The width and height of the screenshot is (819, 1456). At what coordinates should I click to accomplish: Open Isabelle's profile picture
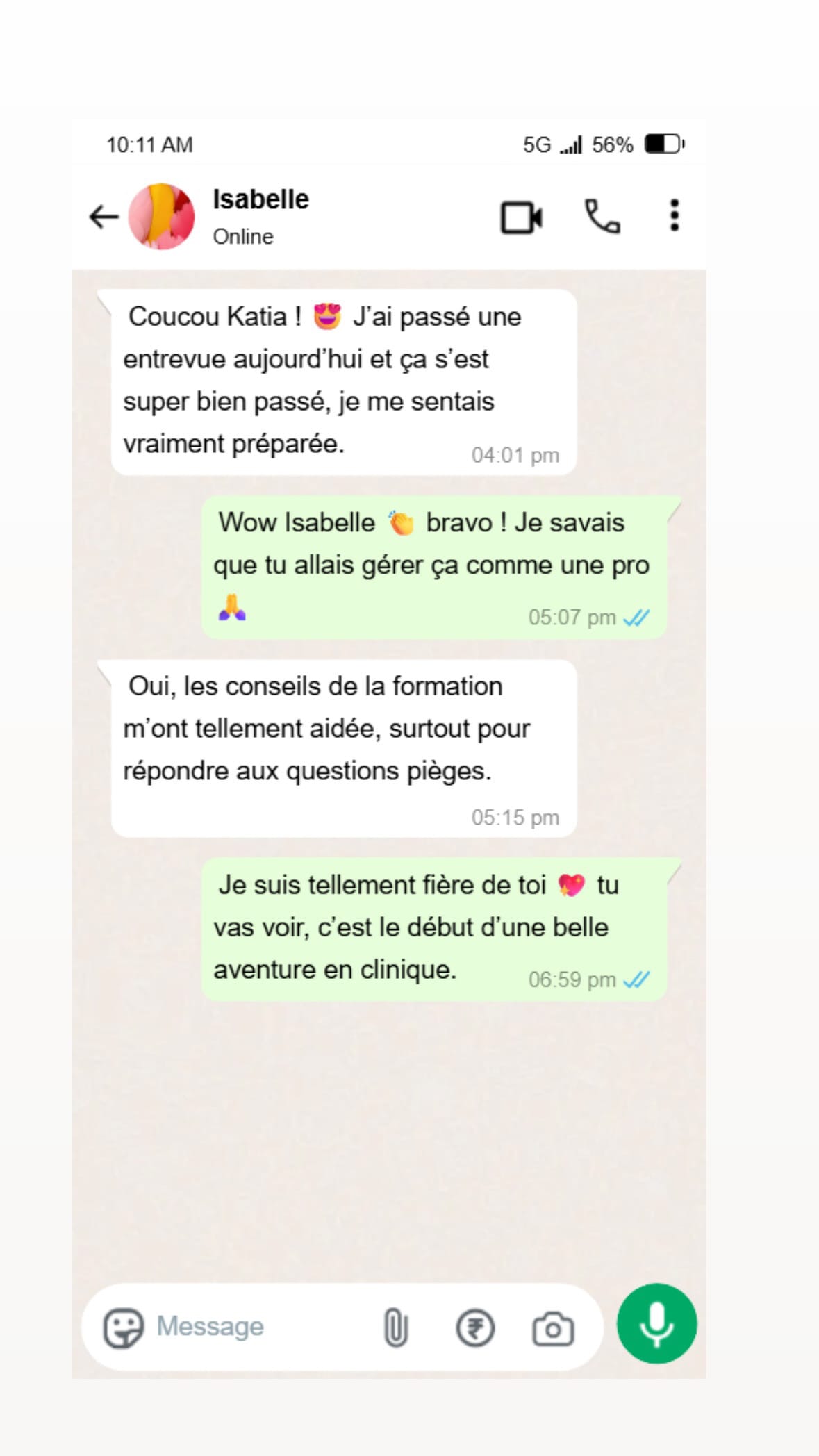point(162,217)
